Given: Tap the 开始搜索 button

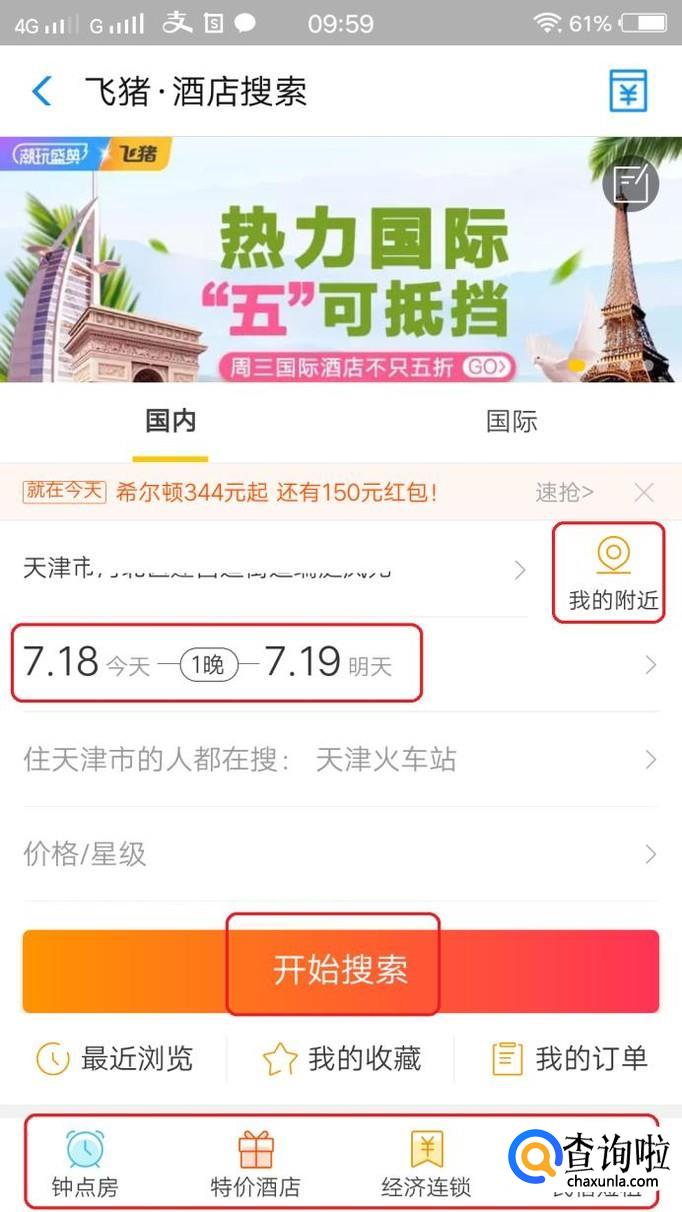Looking at the screenshot, I should (x=341, y=970).
